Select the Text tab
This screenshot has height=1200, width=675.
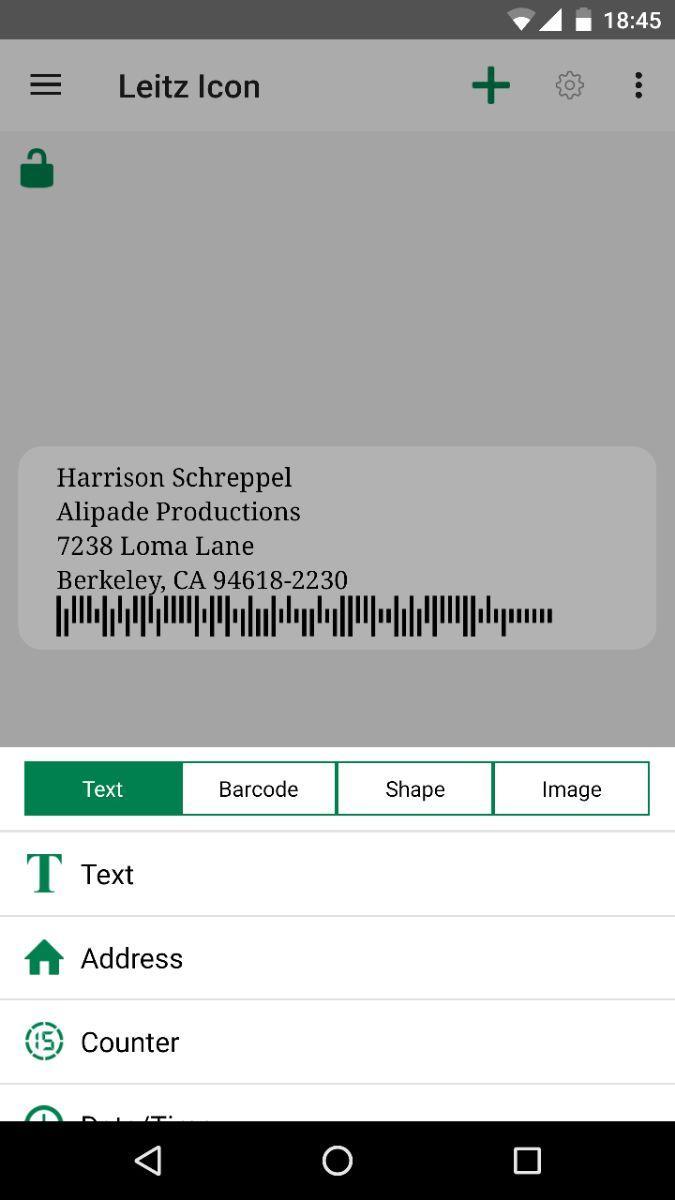(x=103, y=789)
